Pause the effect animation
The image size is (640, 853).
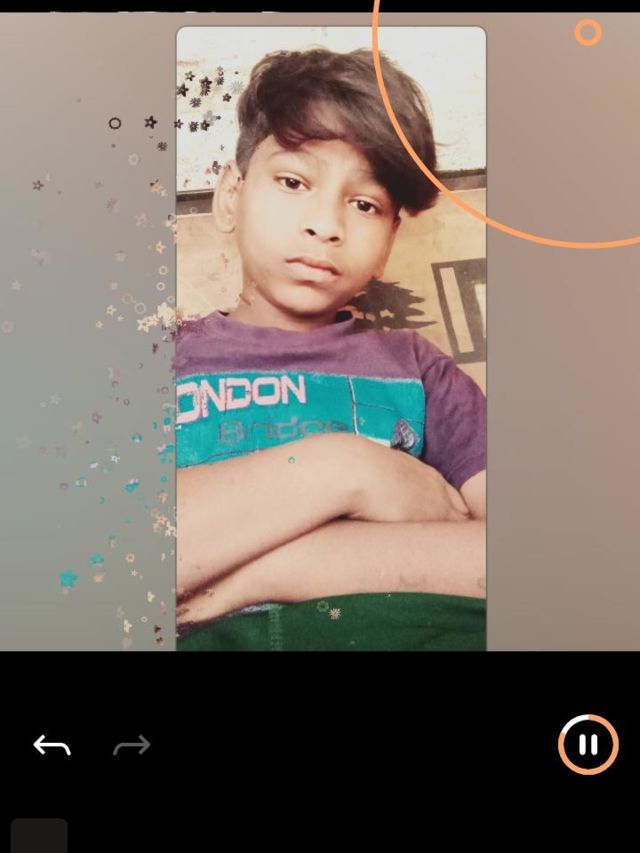point(588,745)
